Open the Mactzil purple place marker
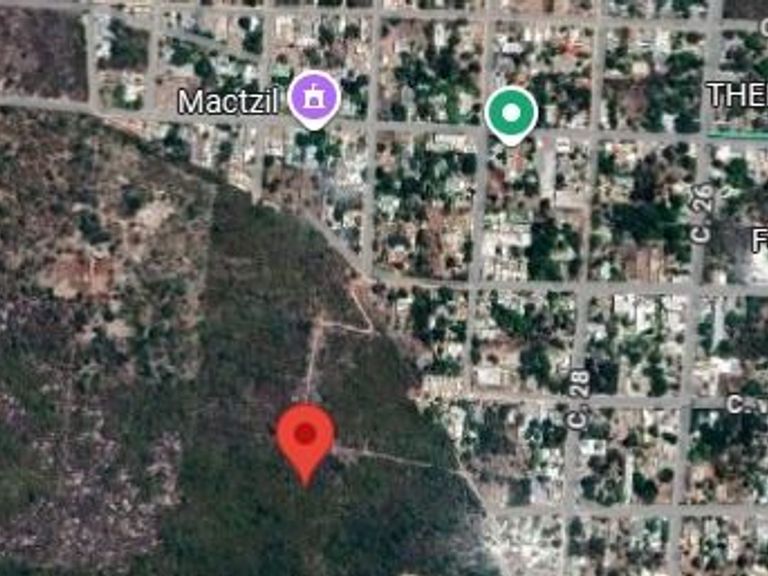This screenshot has height=576, width=768. (314, 99)
